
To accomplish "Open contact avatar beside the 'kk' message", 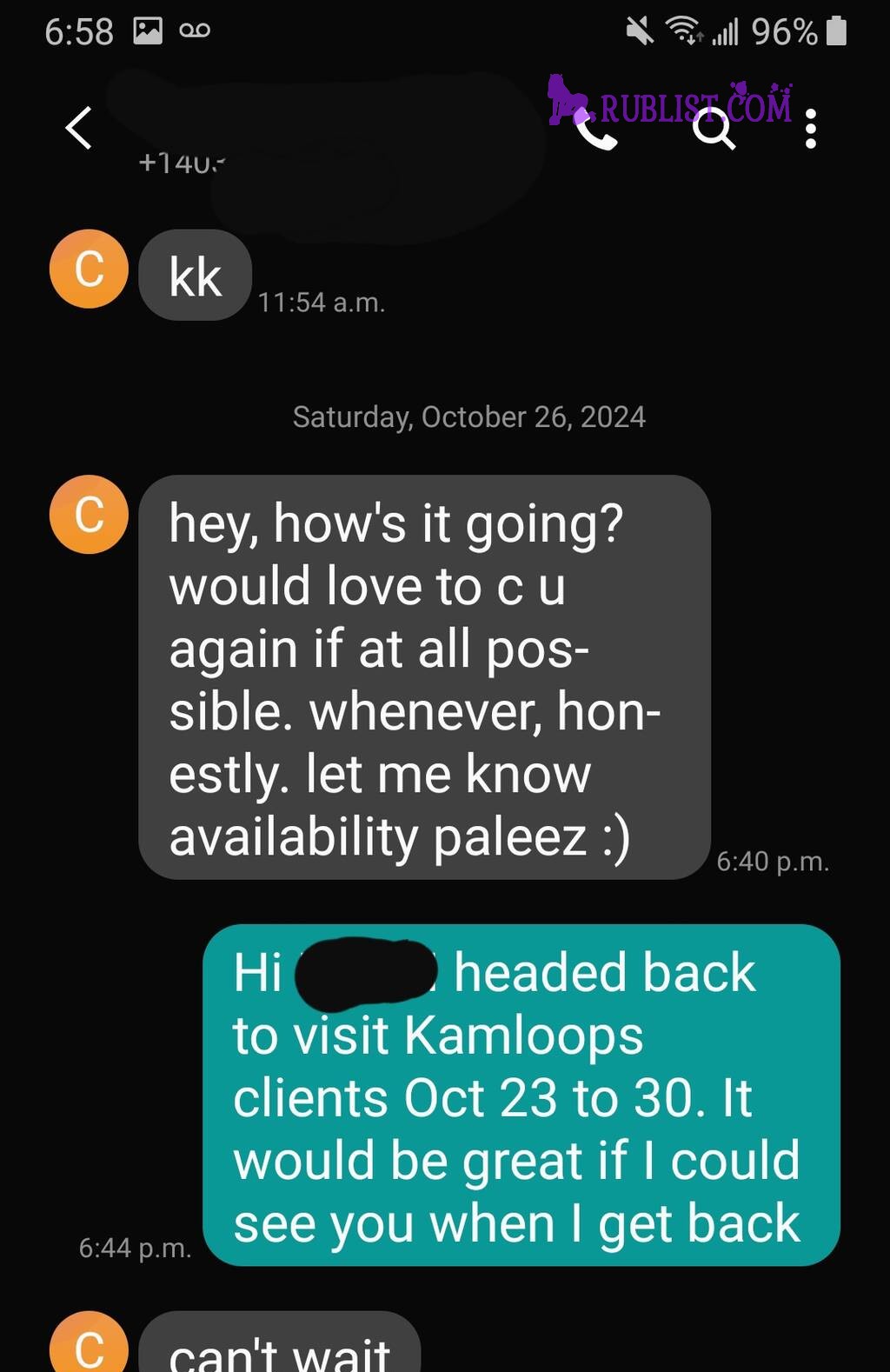I will pos(89,269).
